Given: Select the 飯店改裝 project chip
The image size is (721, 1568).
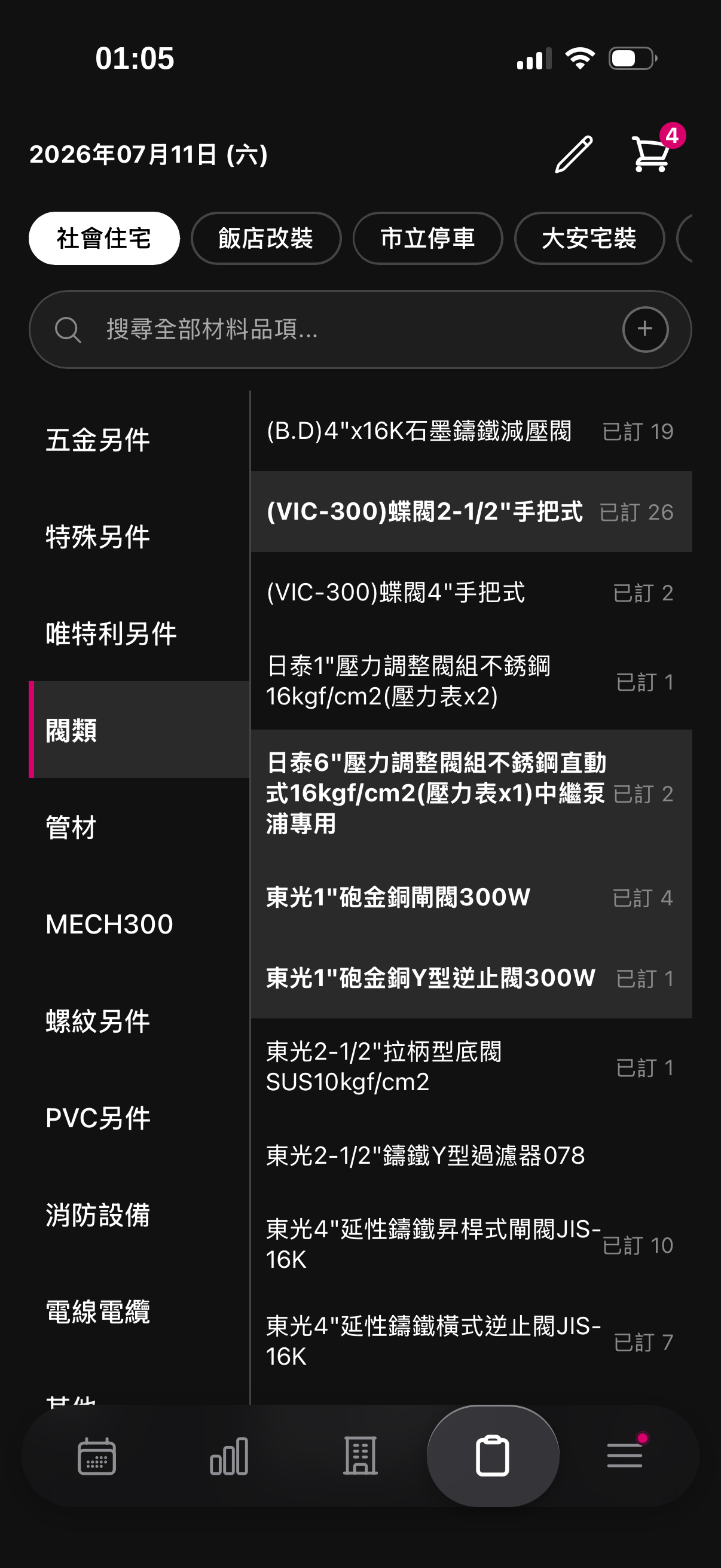Looking at the screenshot, I should pyautogui.click(x=266, y=238).
